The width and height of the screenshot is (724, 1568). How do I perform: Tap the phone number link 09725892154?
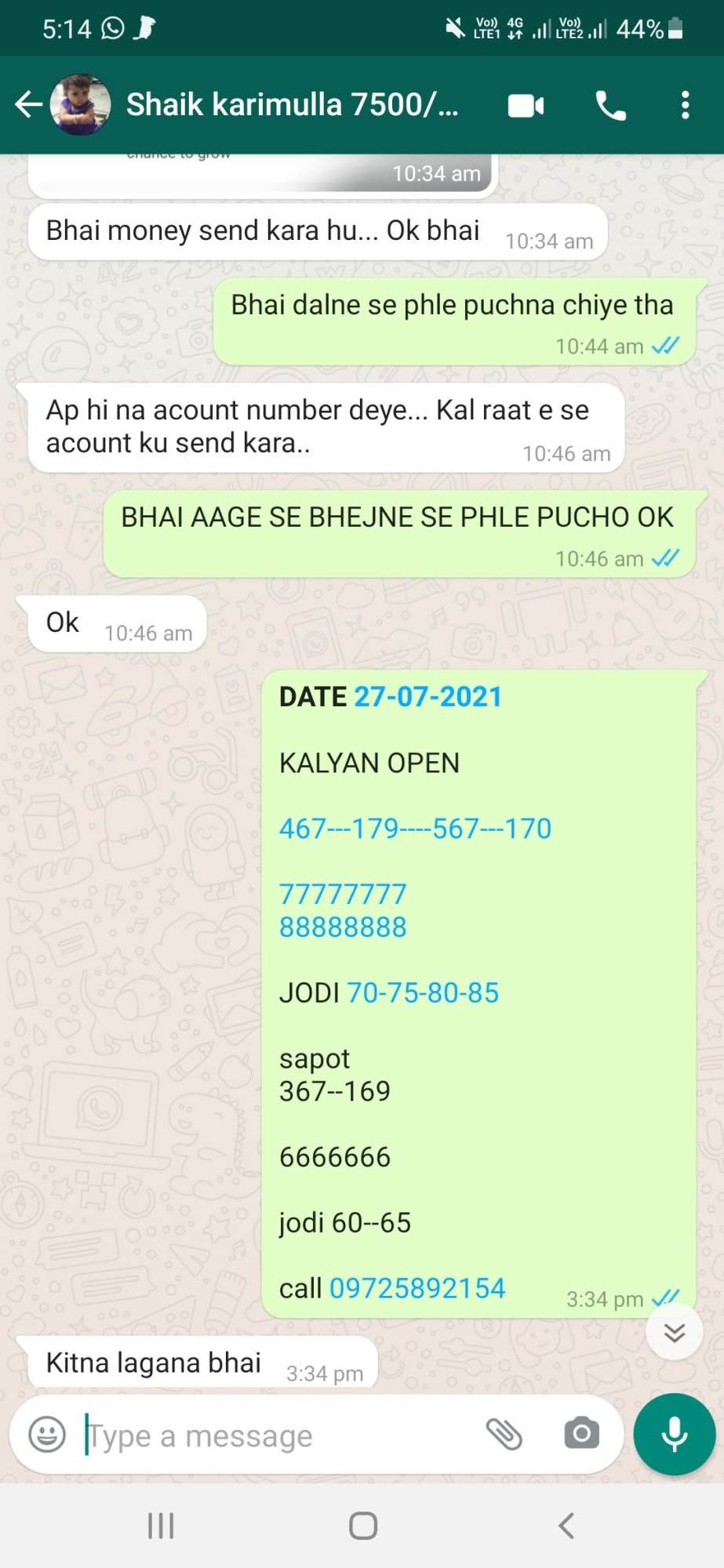pyautogui.click(x=417, y=1288)
